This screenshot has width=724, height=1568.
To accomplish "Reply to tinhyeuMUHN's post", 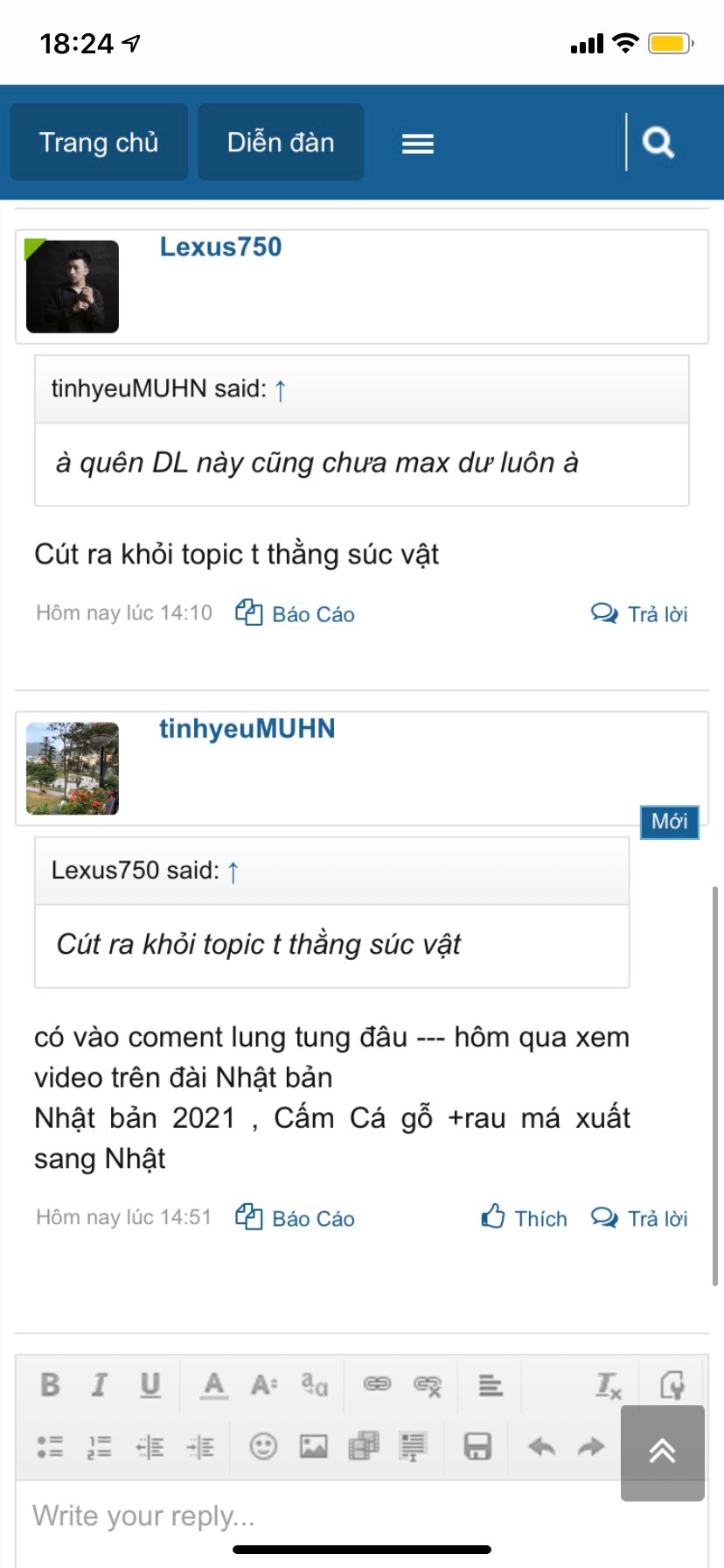I will (640, 1218).
